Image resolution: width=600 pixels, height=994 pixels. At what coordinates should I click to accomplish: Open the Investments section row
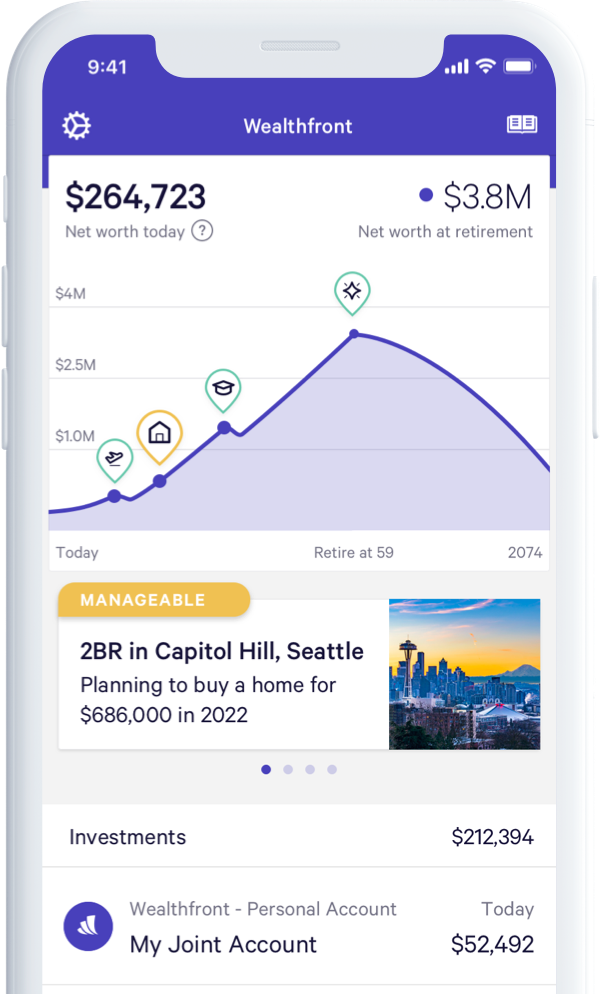point(299,837)
